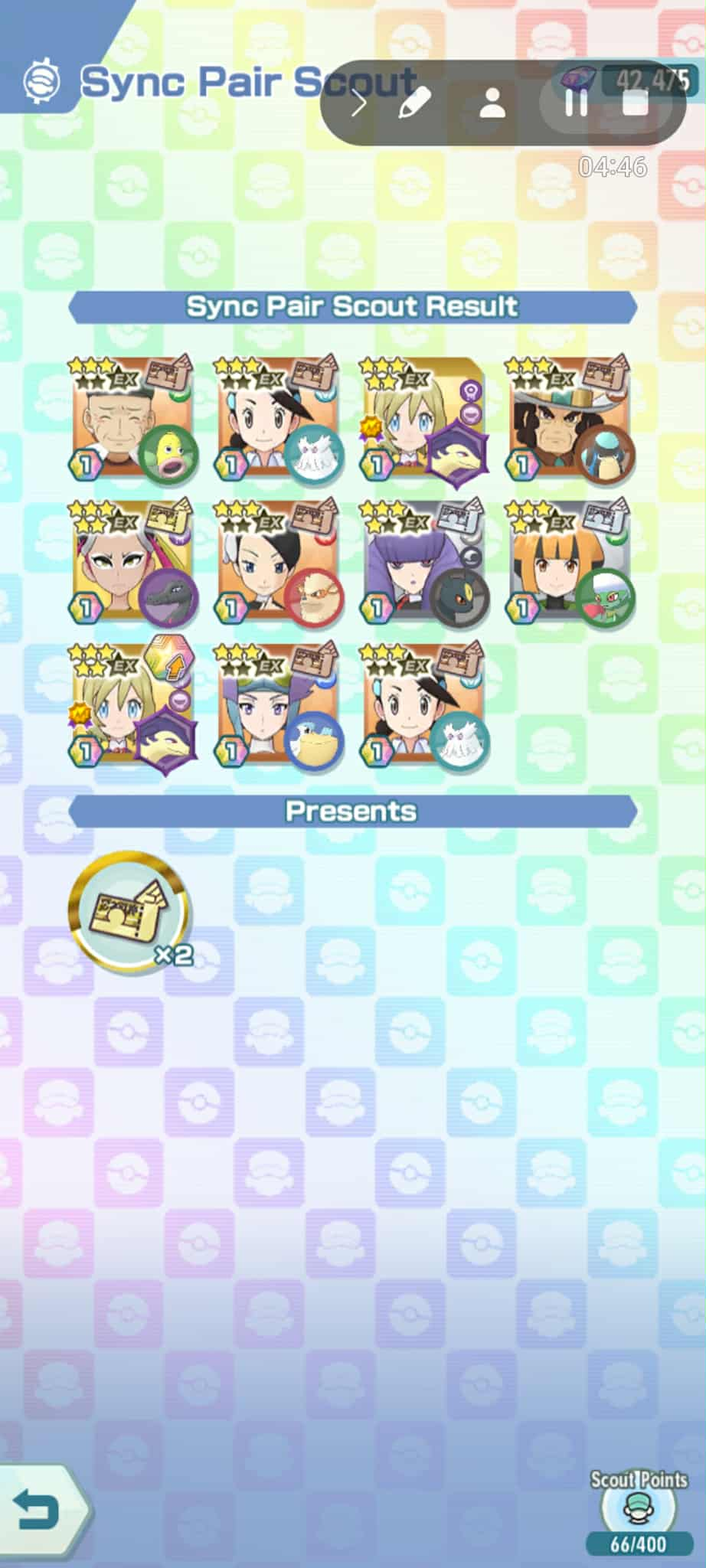Toggle the recorder's person camera icon
Screen dimensions: 706x1568
492,103
